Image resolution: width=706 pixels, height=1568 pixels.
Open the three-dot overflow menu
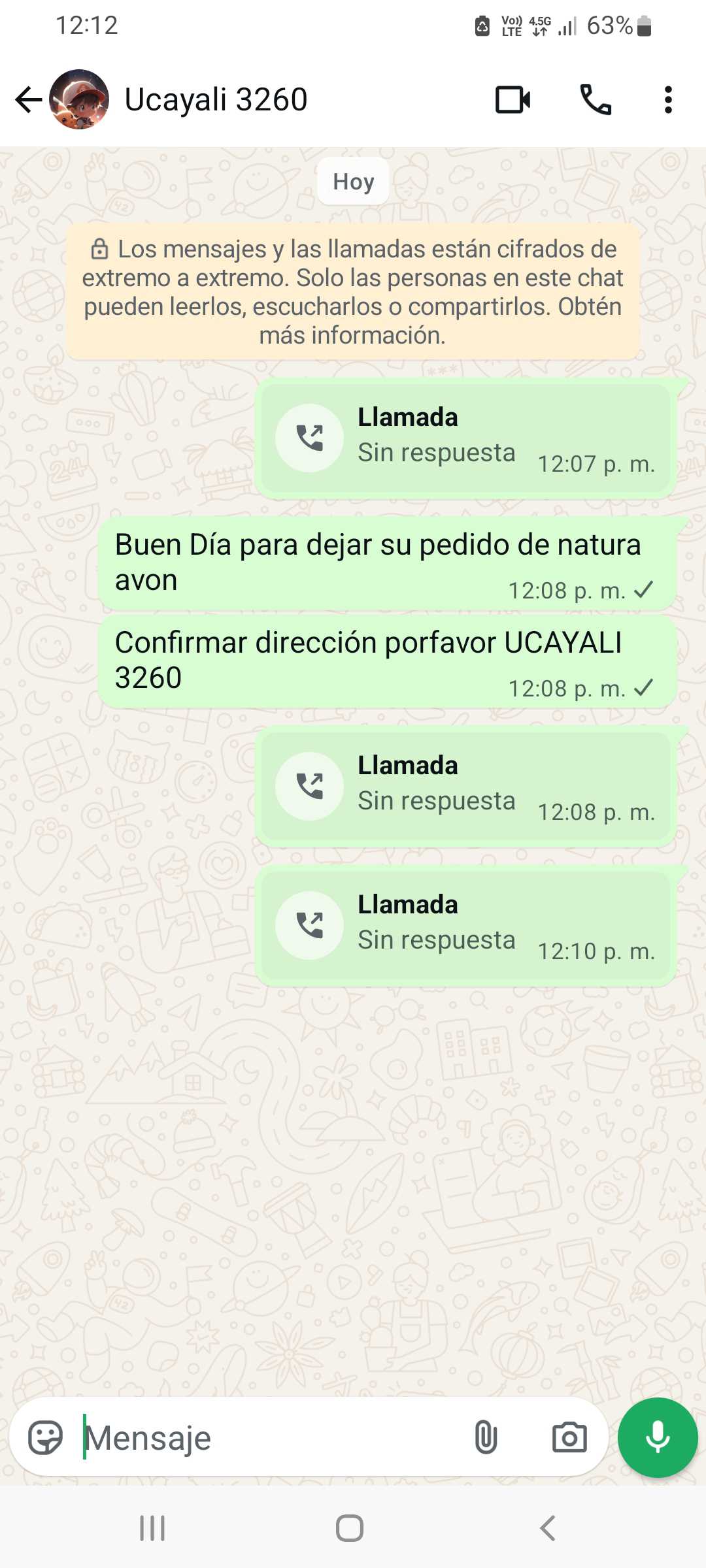(667, 100)
